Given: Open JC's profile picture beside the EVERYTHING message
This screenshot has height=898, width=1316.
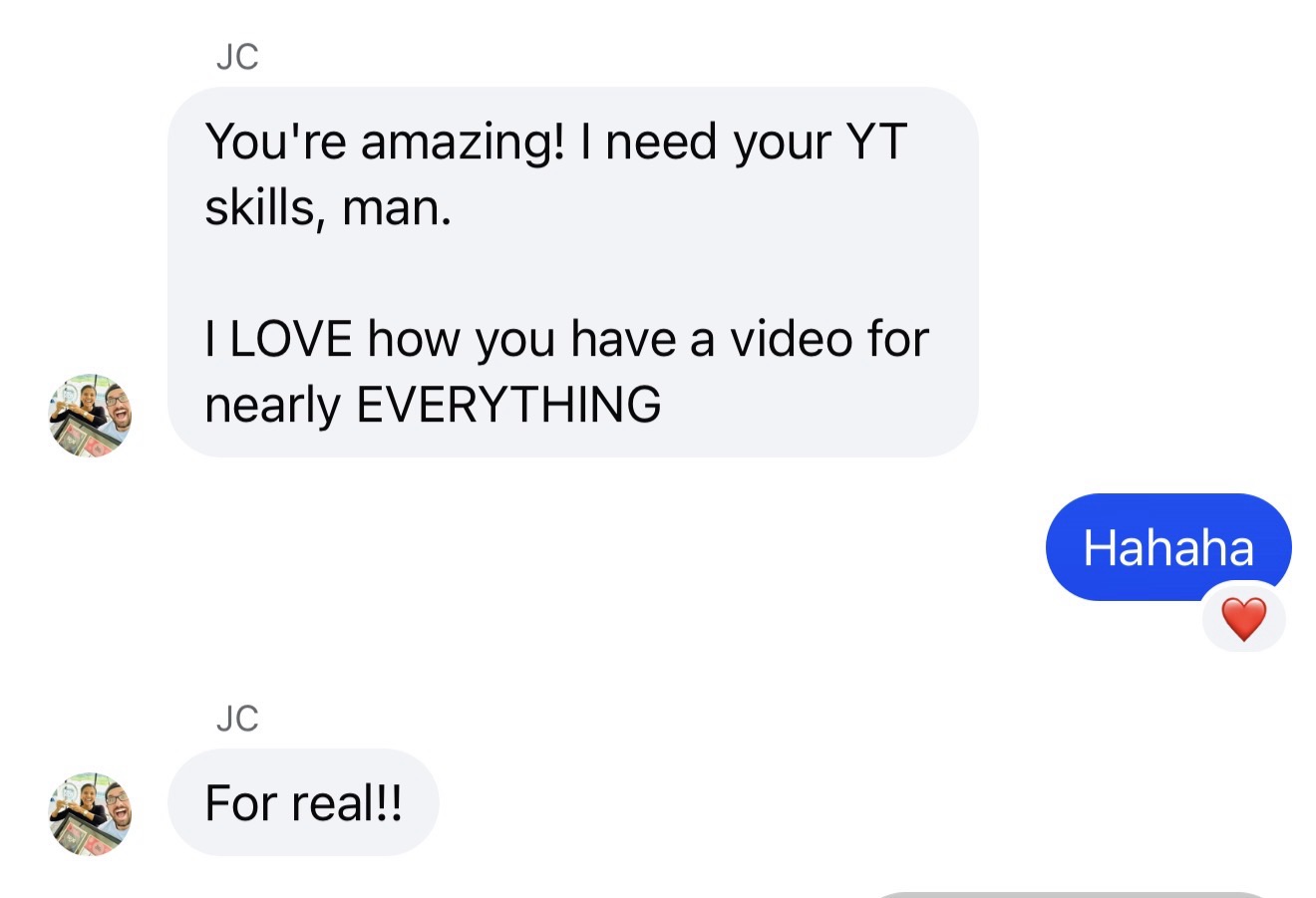Looking at the screenshot, I should click(x=91, y=416).
